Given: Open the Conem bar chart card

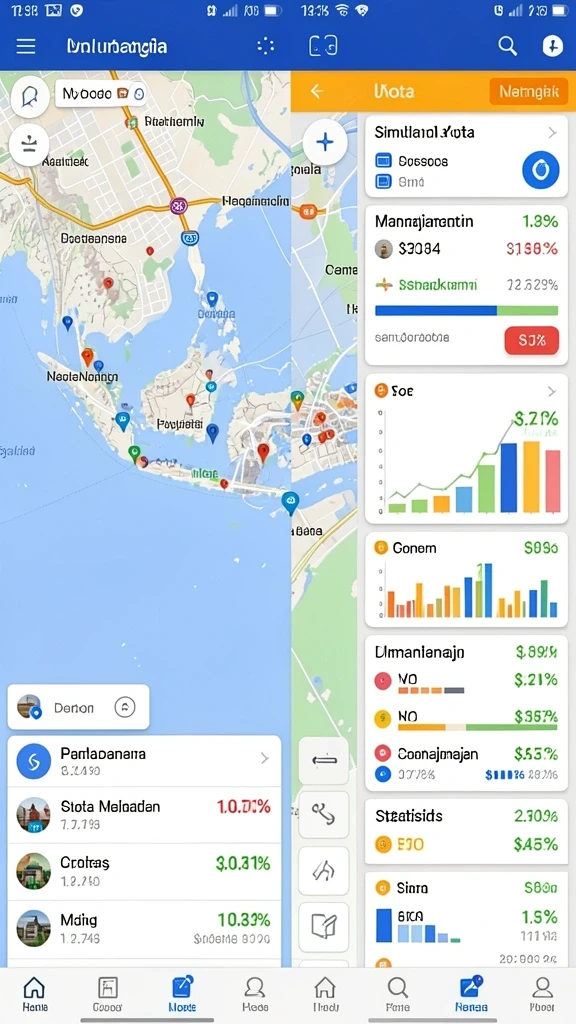Looking at the screenshot, I should [x=466, y=579].
